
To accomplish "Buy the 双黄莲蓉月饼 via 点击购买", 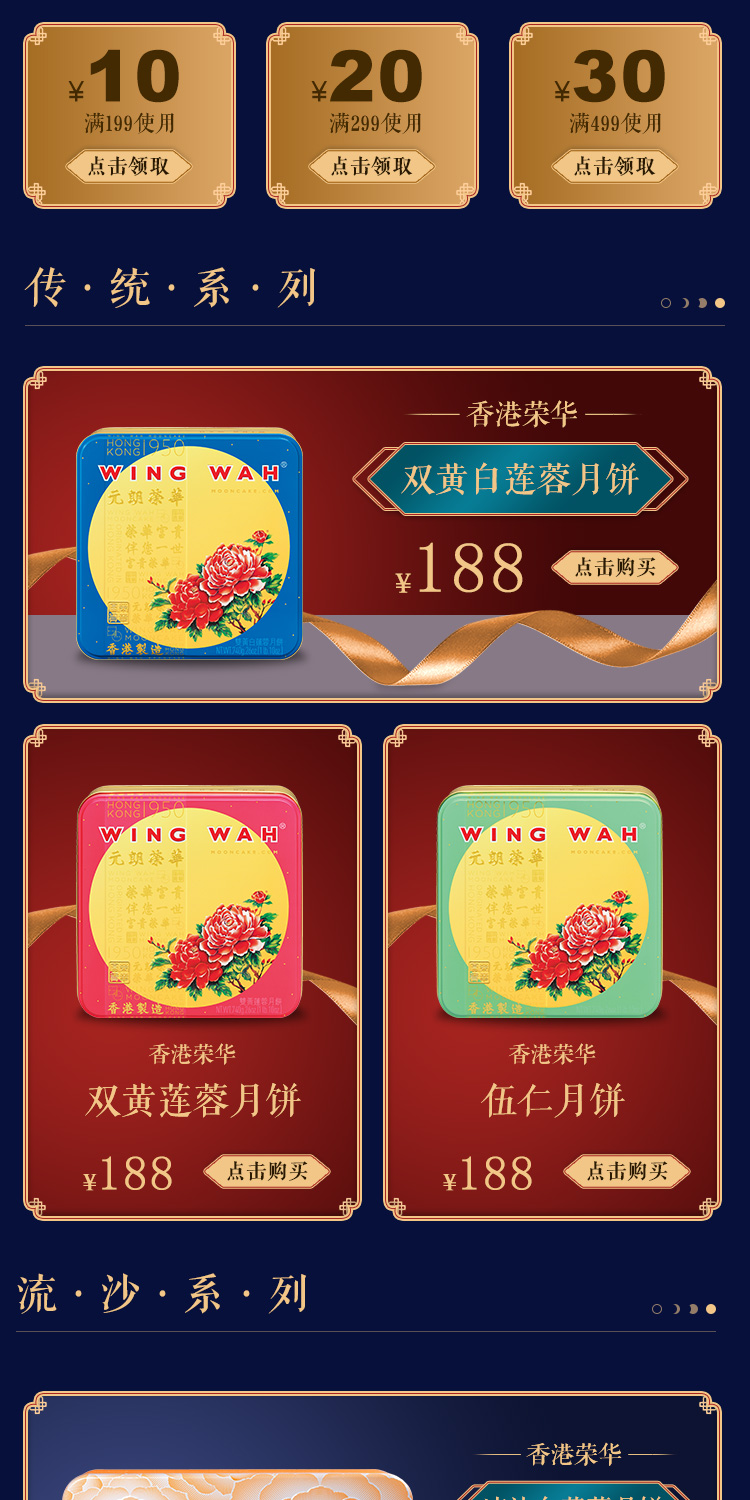I will pos(267,1171).
